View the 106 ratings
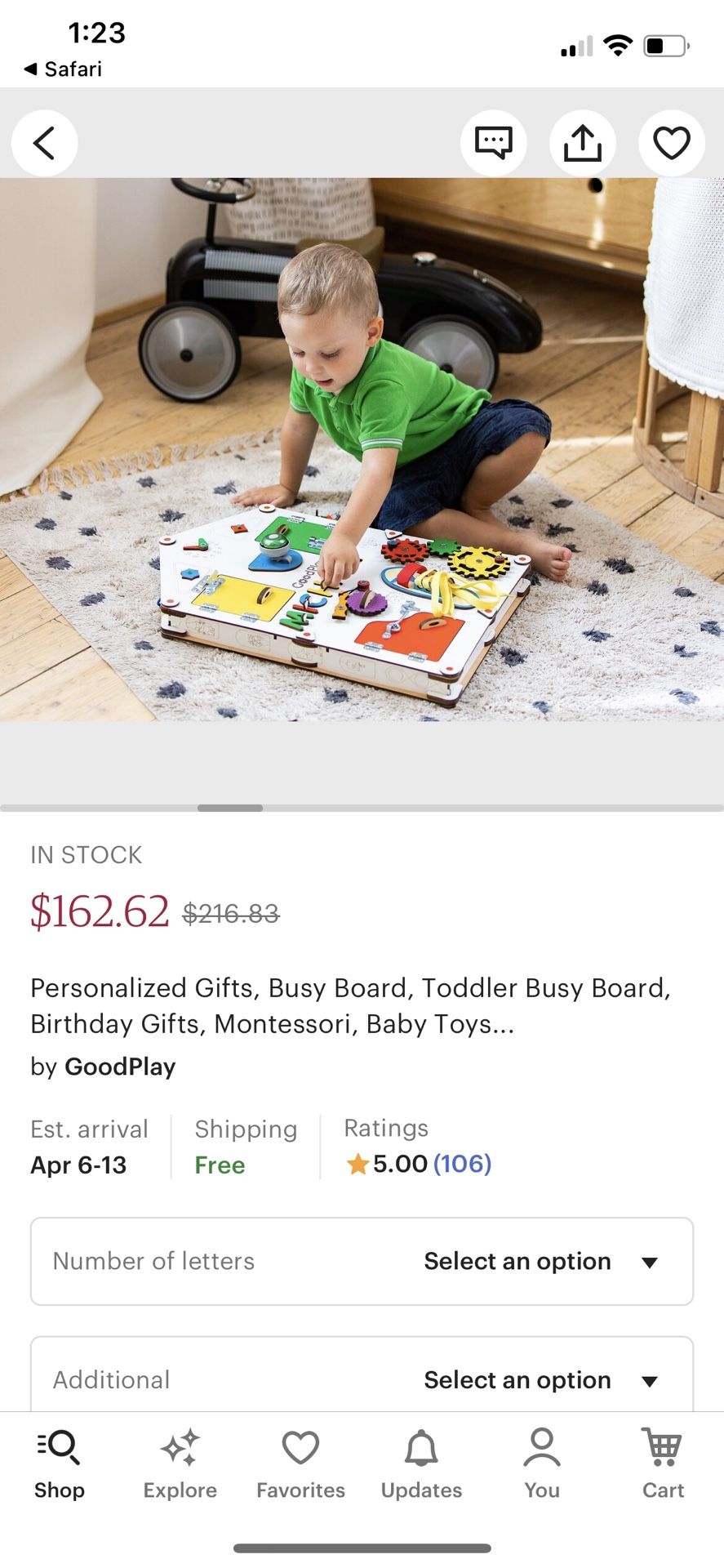The width and height of the screenshot is (724, 1568). pyautogui.click(x=462, y=1164)
